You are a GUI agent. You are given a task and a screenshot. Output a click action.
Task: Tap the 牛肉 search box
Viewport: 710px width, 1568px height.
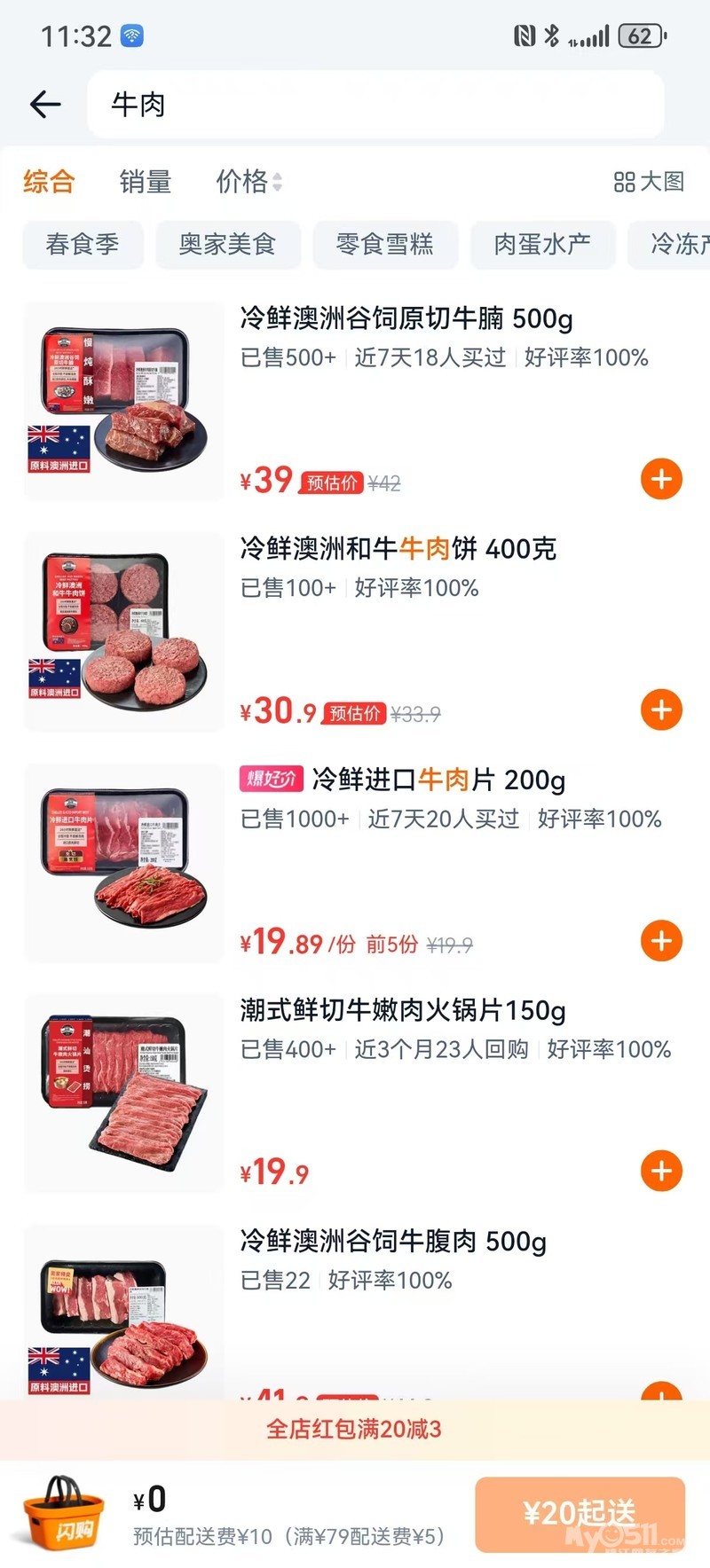tap(375, 105)
